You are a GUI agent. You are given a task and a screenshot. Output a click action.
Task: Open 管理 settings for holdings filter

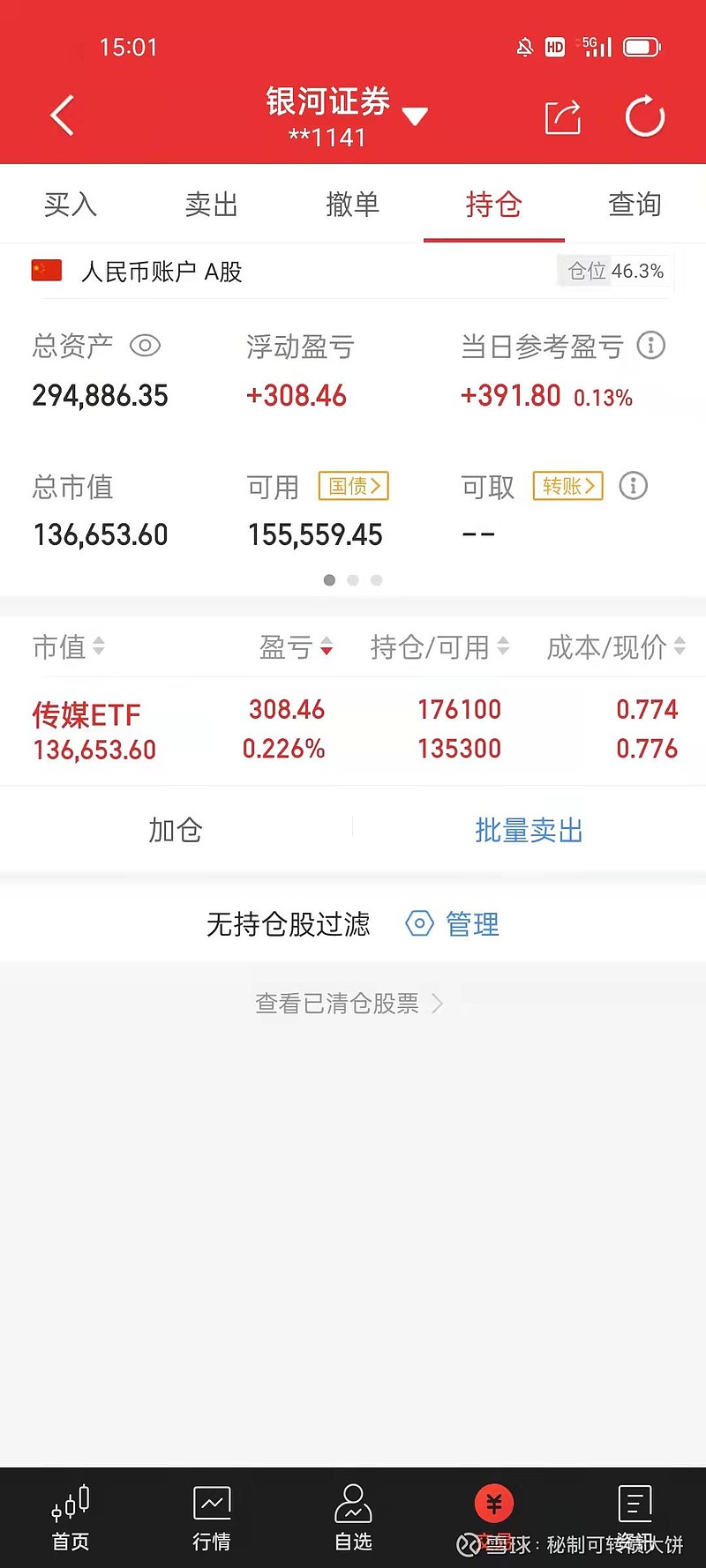[453, 924]
